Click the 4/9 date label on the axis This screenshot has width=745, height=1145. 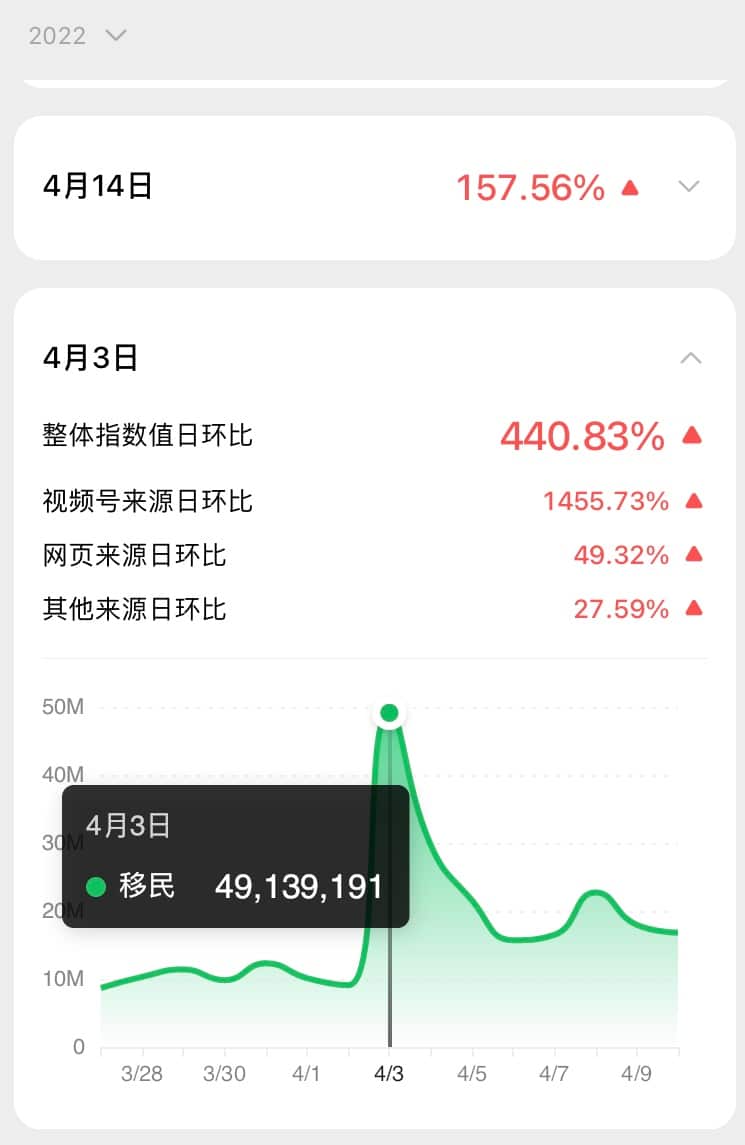(638, 1074)
